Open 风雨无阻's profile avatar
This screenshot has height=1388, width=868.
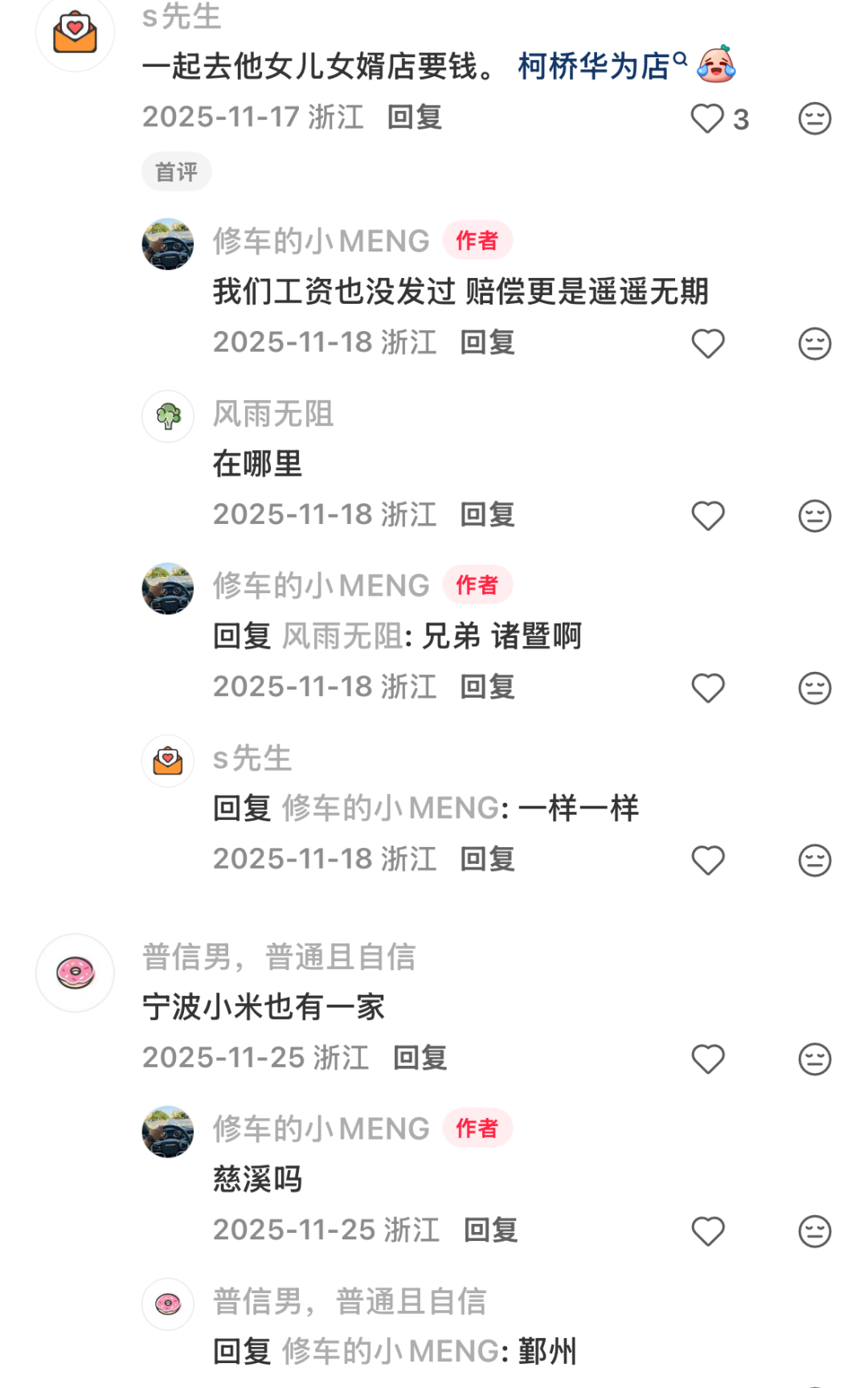click(168, 416)
